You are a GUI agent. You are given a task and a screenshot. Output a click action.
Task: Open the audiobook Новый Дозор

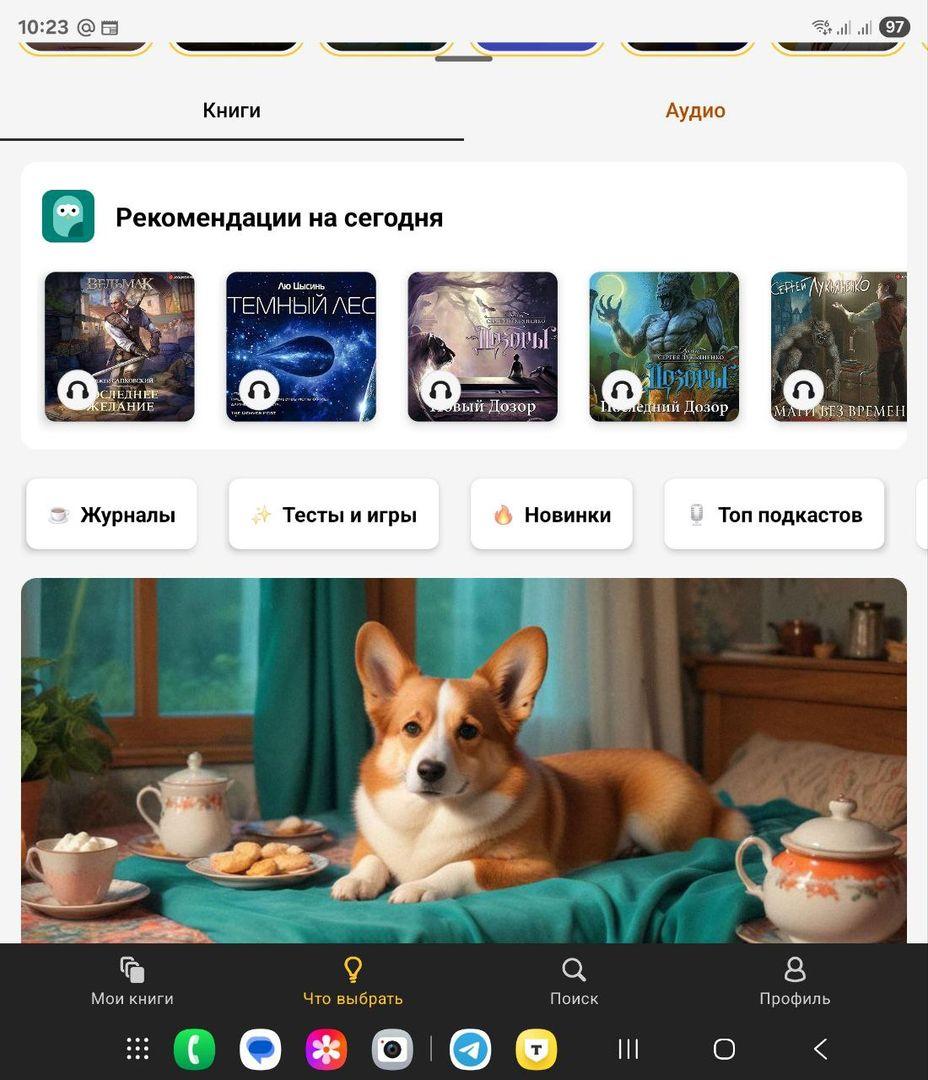tap(482, 346)
